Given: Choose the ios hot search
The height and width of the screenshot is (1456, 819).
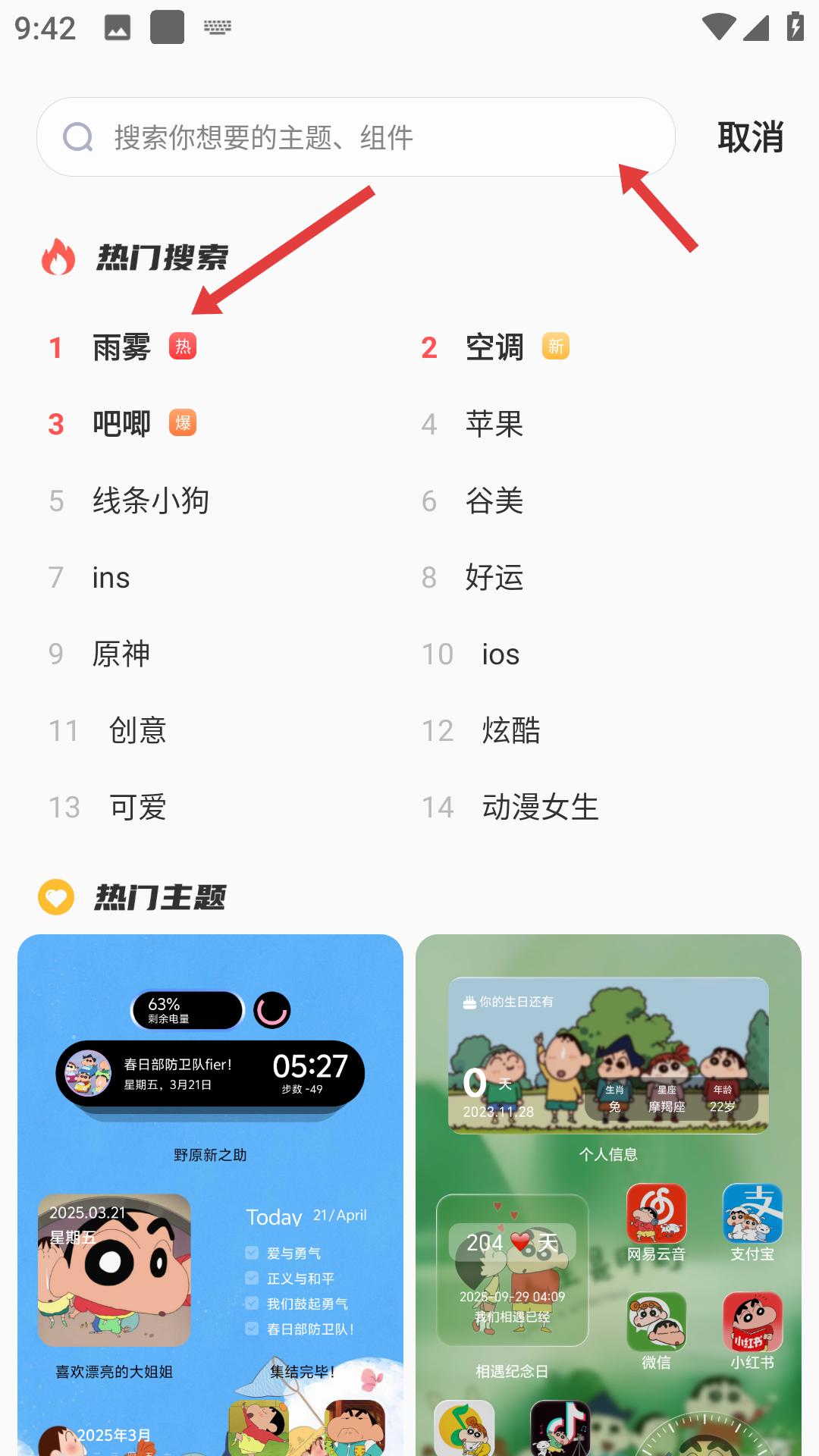Looking at the screenshot, I should pos(500,654).
